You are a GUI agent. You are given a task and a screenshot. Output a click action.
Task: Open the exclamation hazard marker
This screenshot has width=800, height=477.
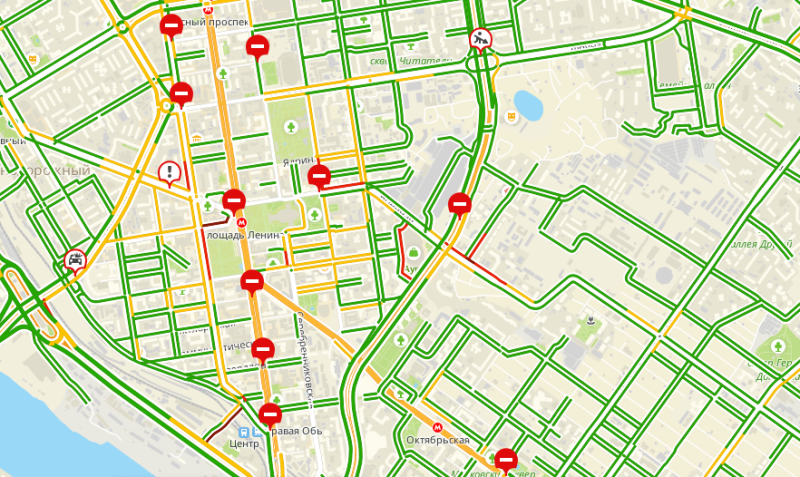[171, 173]
